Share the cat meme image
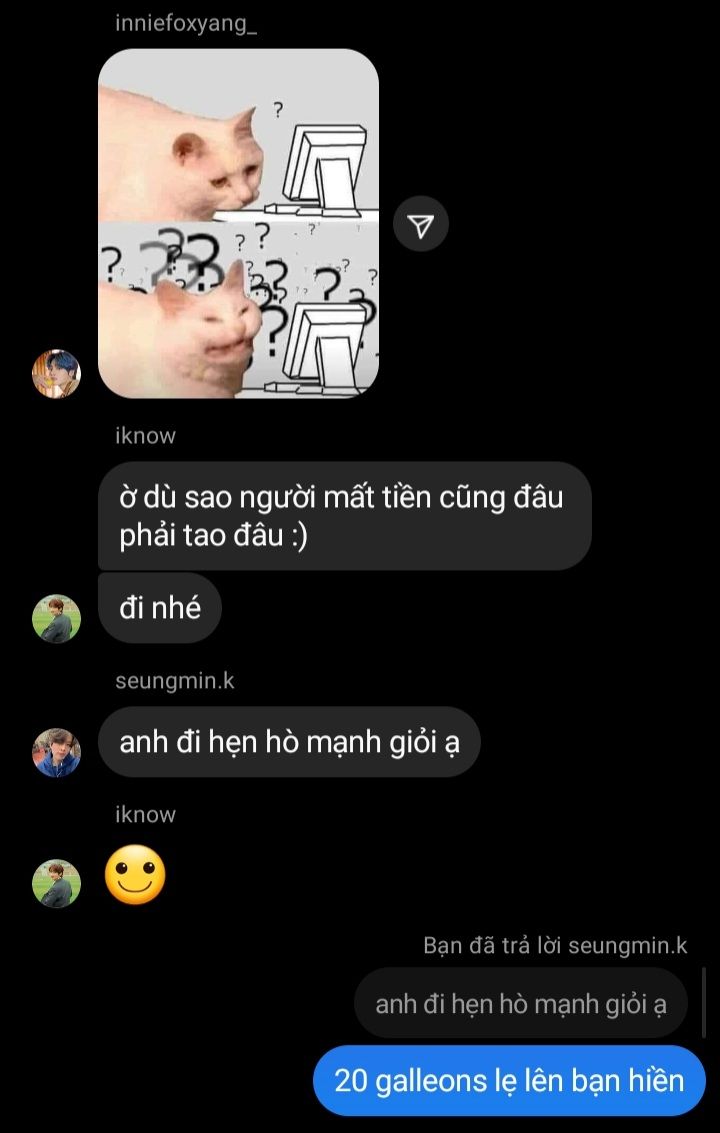This screenshot has height=1133, width=720. tap(421, 225)
